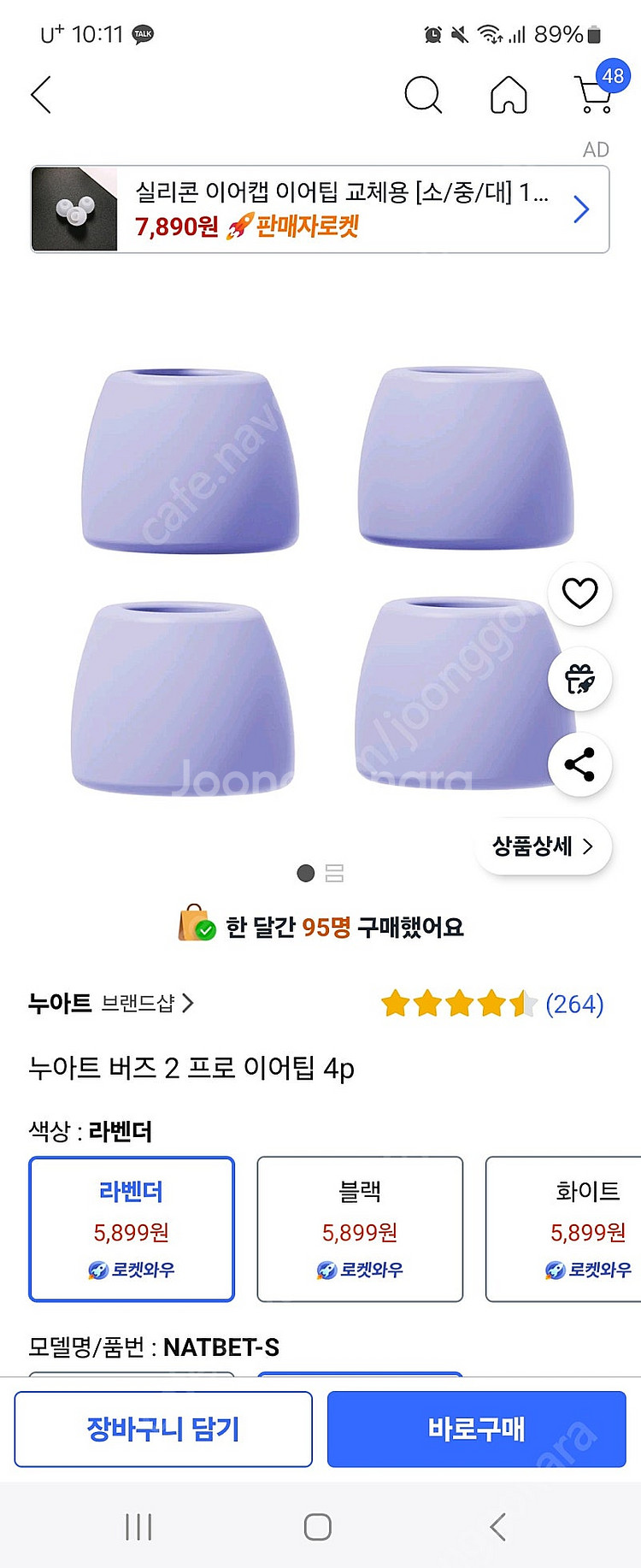Open the gift rocket icon on the image
This screenshot has height=1568, width=641.
click(580, 679)
